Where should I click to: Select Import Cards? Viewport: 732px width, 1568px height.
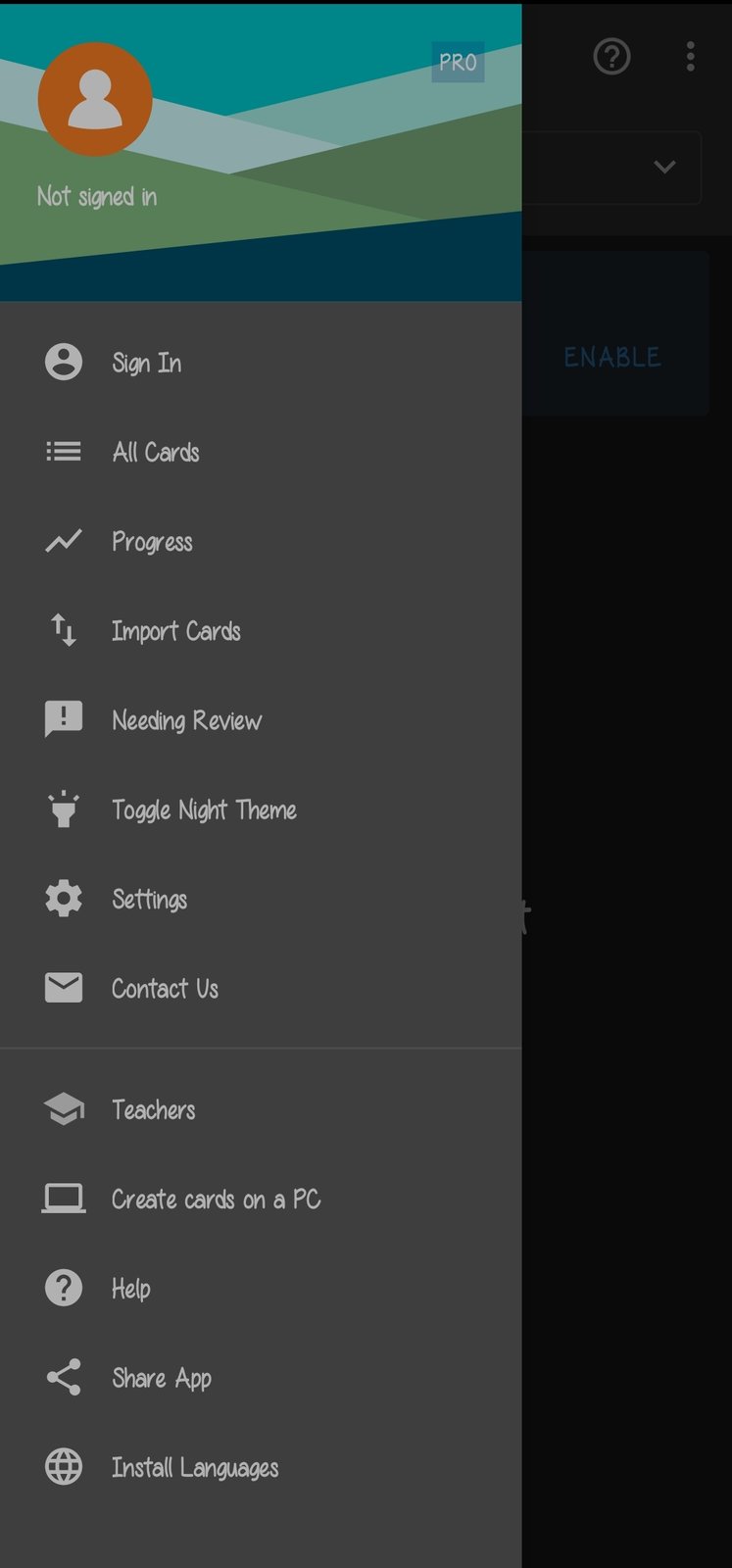pos(175,631)
